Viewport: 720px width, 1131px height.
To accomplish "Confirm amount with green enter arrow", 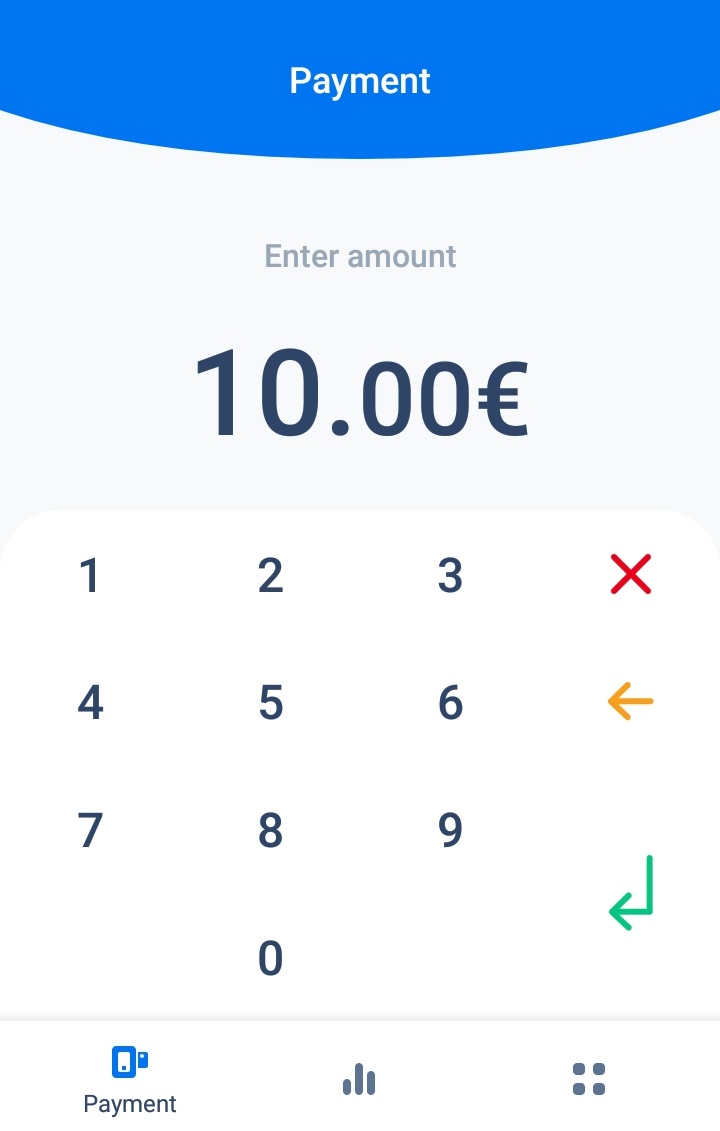I will [631, 894].
